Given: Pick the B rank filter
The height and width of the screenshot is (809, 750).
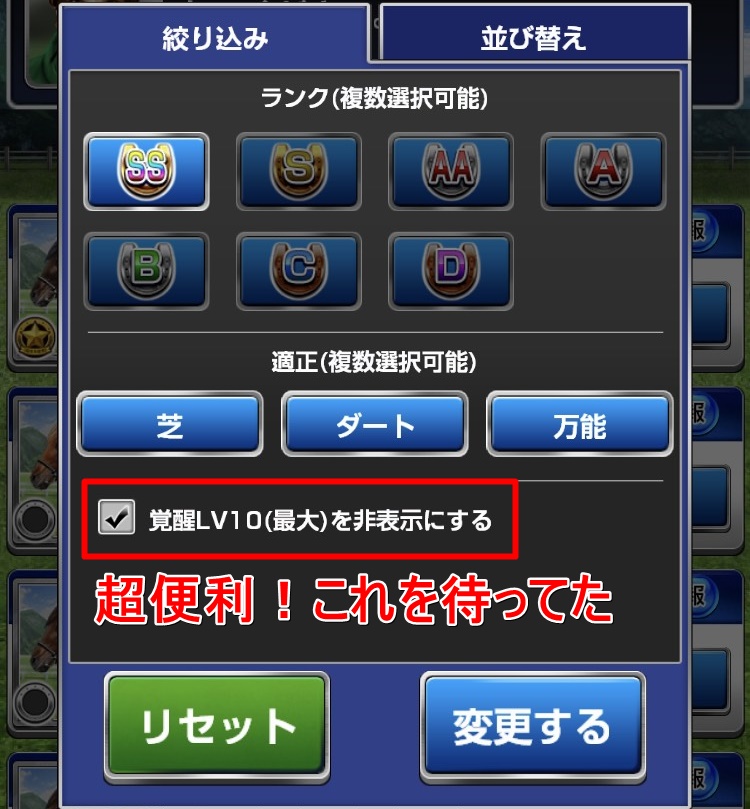Looking at the screenshot, I should tap(146, 270).
